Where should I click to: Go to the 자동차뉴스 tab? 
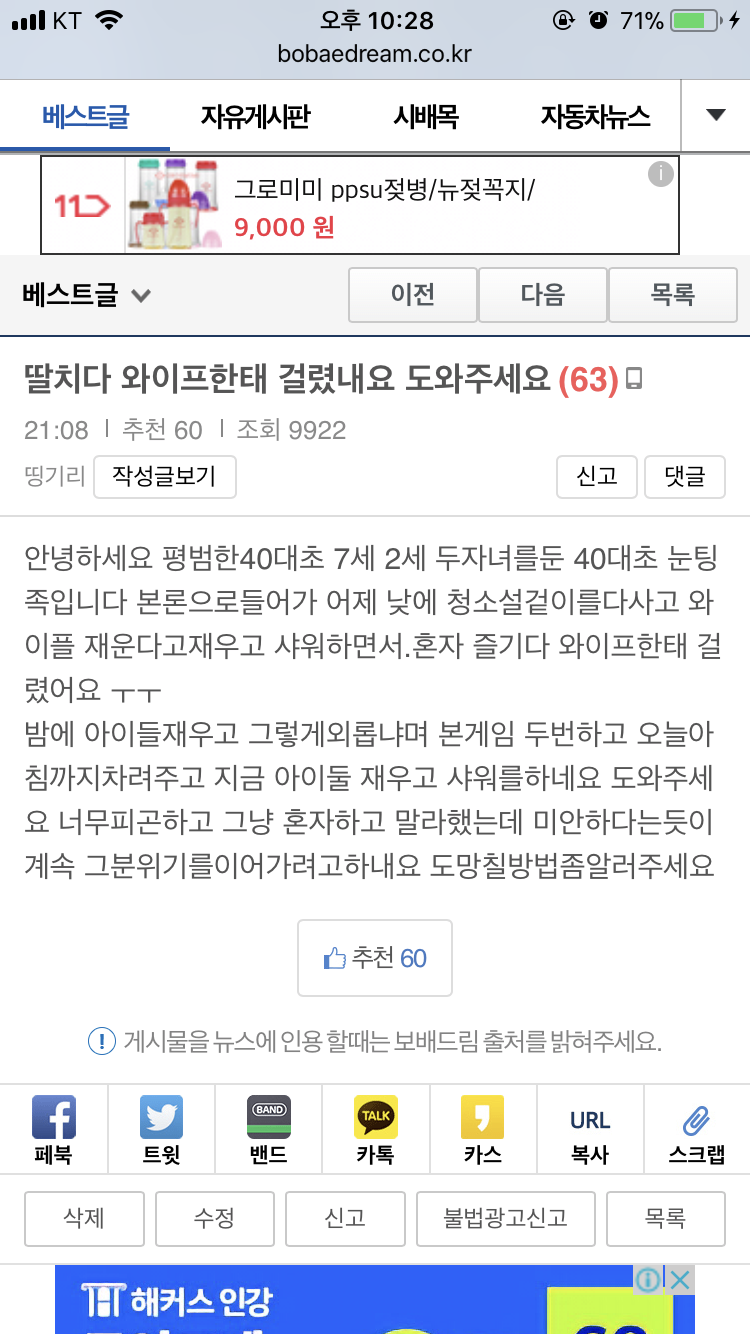pos(596,116)
